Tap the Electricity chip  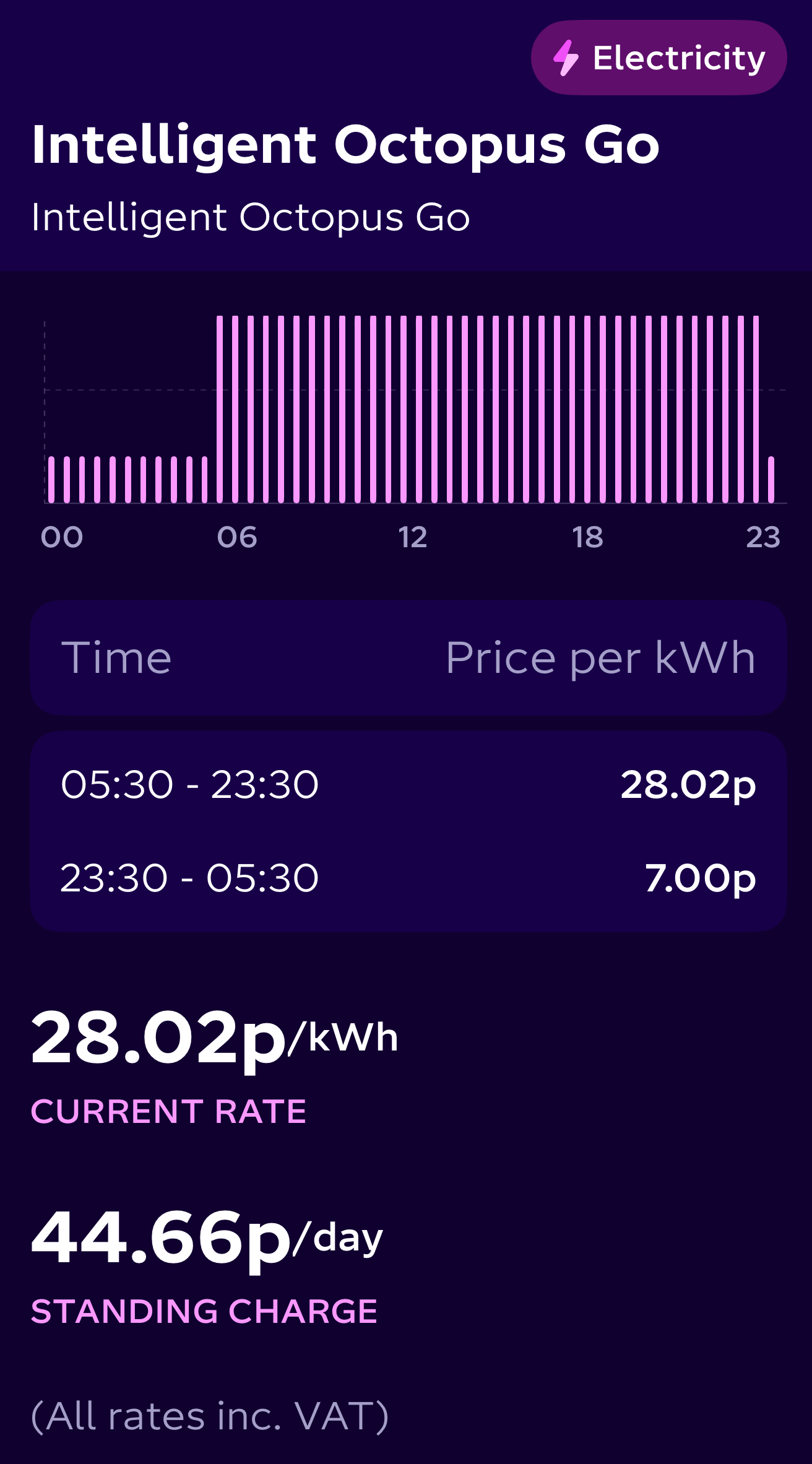pos(659,58)
